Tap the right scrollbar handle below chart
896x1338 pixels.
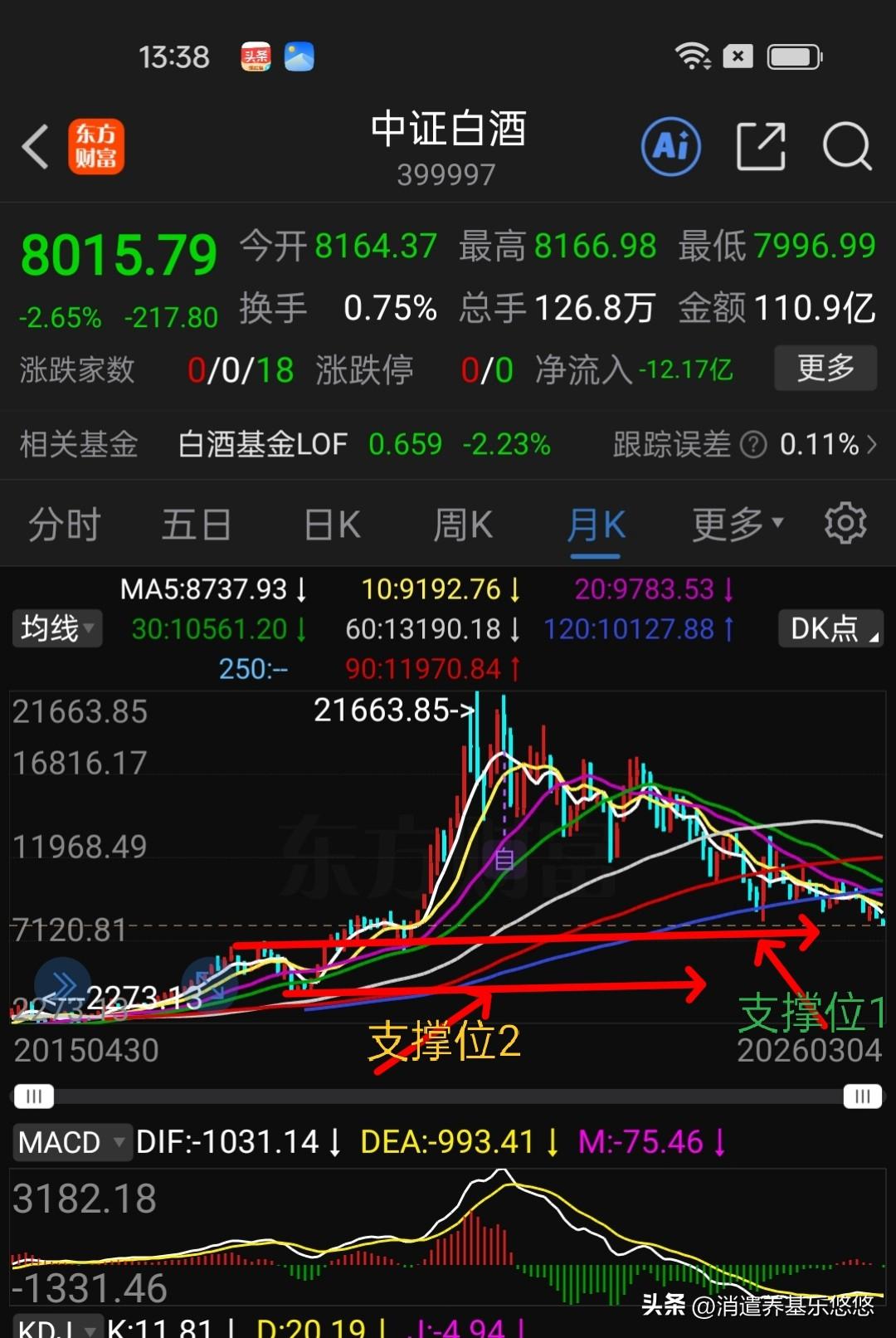[x=861, y=1096]
